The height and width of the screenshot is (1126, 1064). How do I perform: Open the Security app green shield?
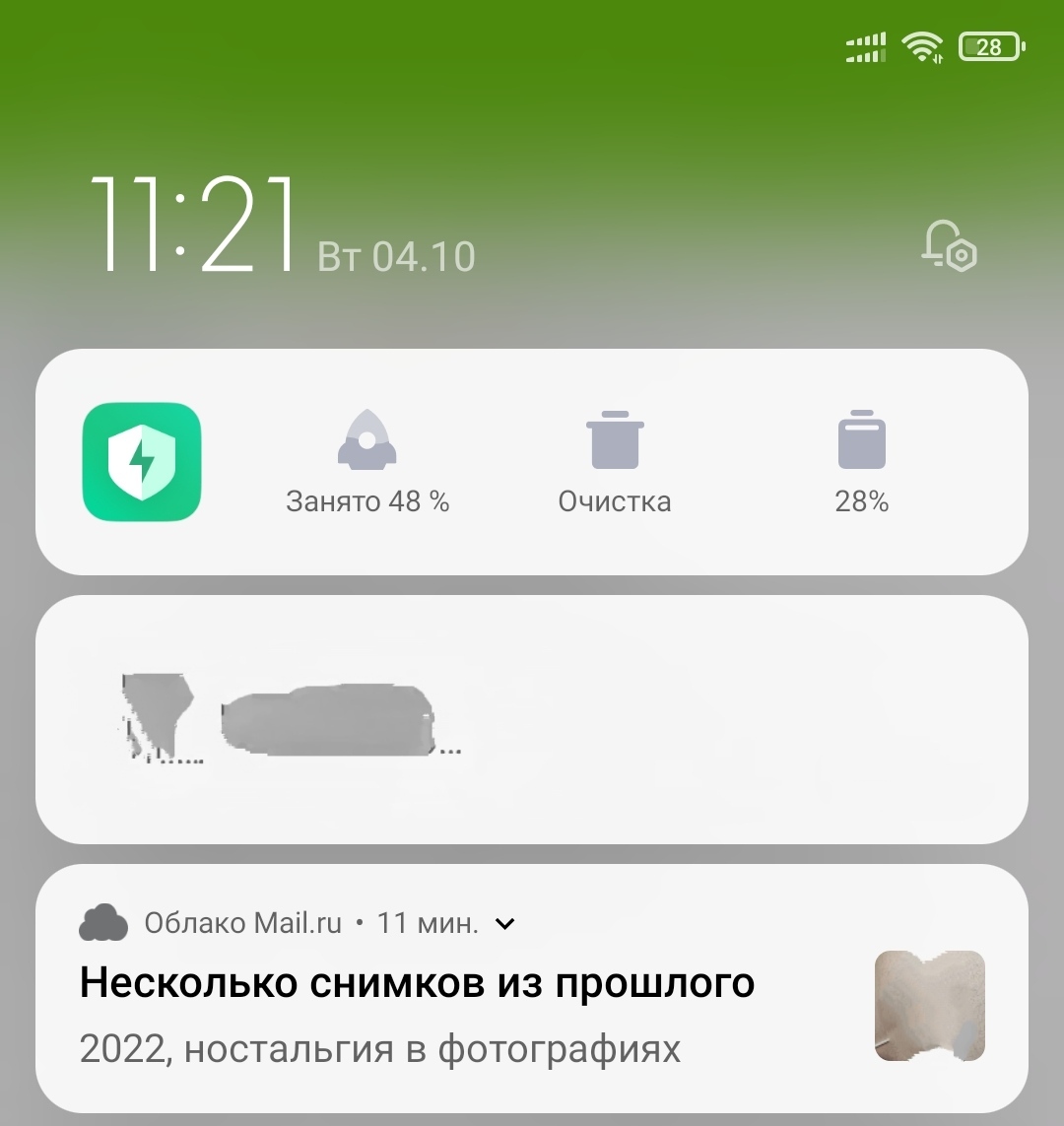tap(142, 461)
